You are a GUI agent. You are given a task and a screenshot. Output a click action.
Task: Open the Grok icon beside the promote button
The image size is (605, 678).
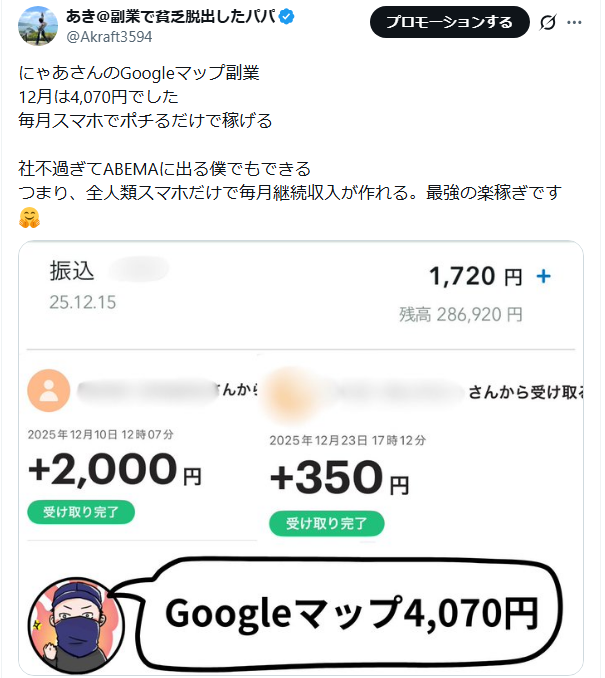click(x=547, y=22)
